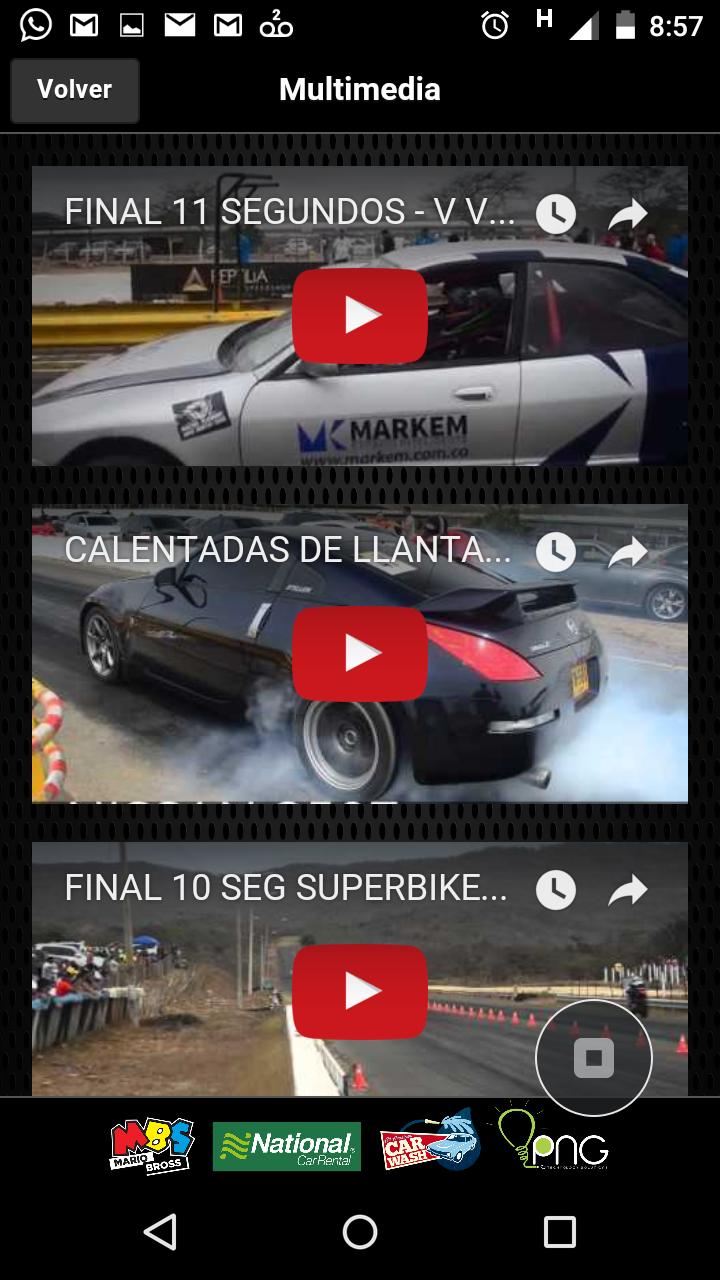This screenshot has width=720, height=1280.
Task: Add CALENTADAS DE LLANTA to Watch Later
Action: point(556,551)
